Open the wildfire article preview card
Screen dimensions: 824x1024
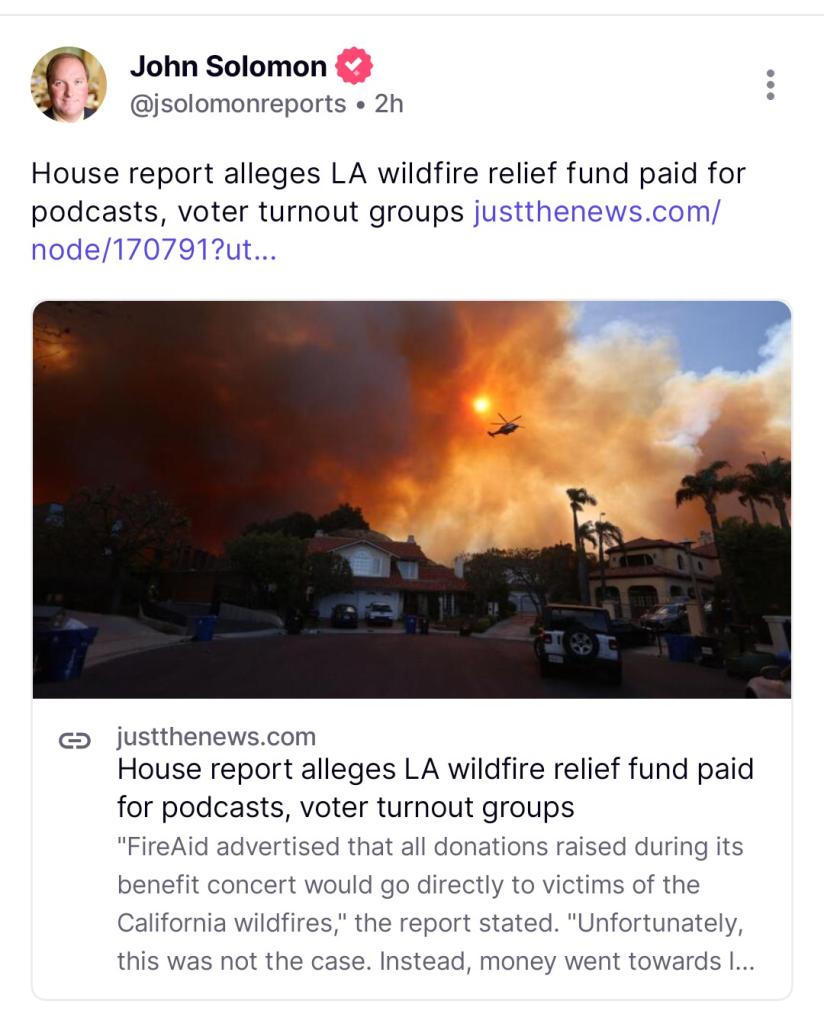[412, 500]
